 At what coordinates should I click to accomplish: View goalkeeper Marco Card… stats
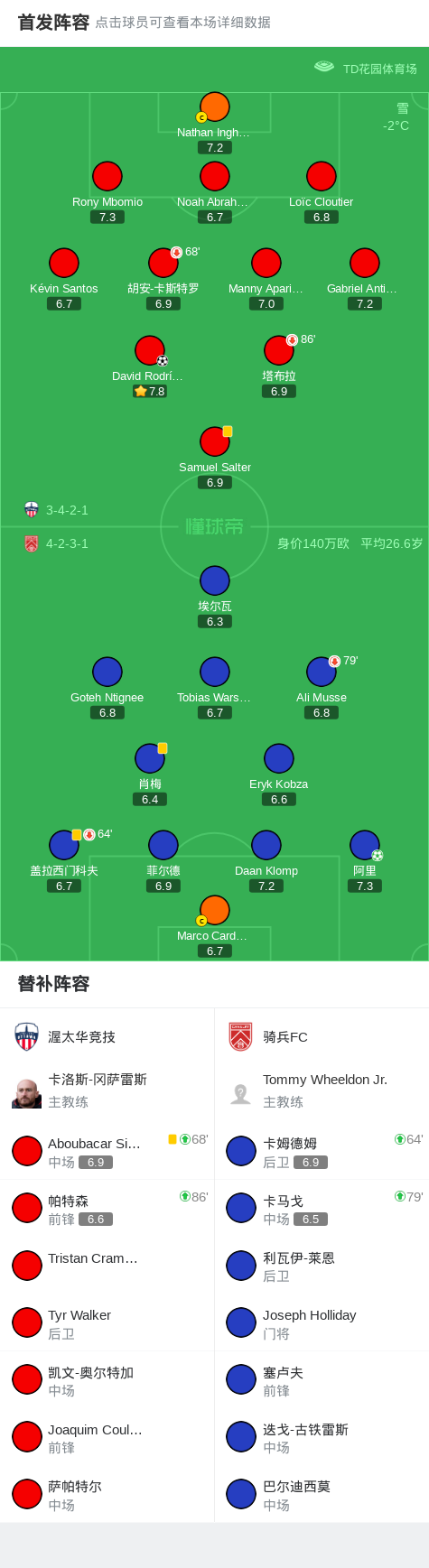214,926
